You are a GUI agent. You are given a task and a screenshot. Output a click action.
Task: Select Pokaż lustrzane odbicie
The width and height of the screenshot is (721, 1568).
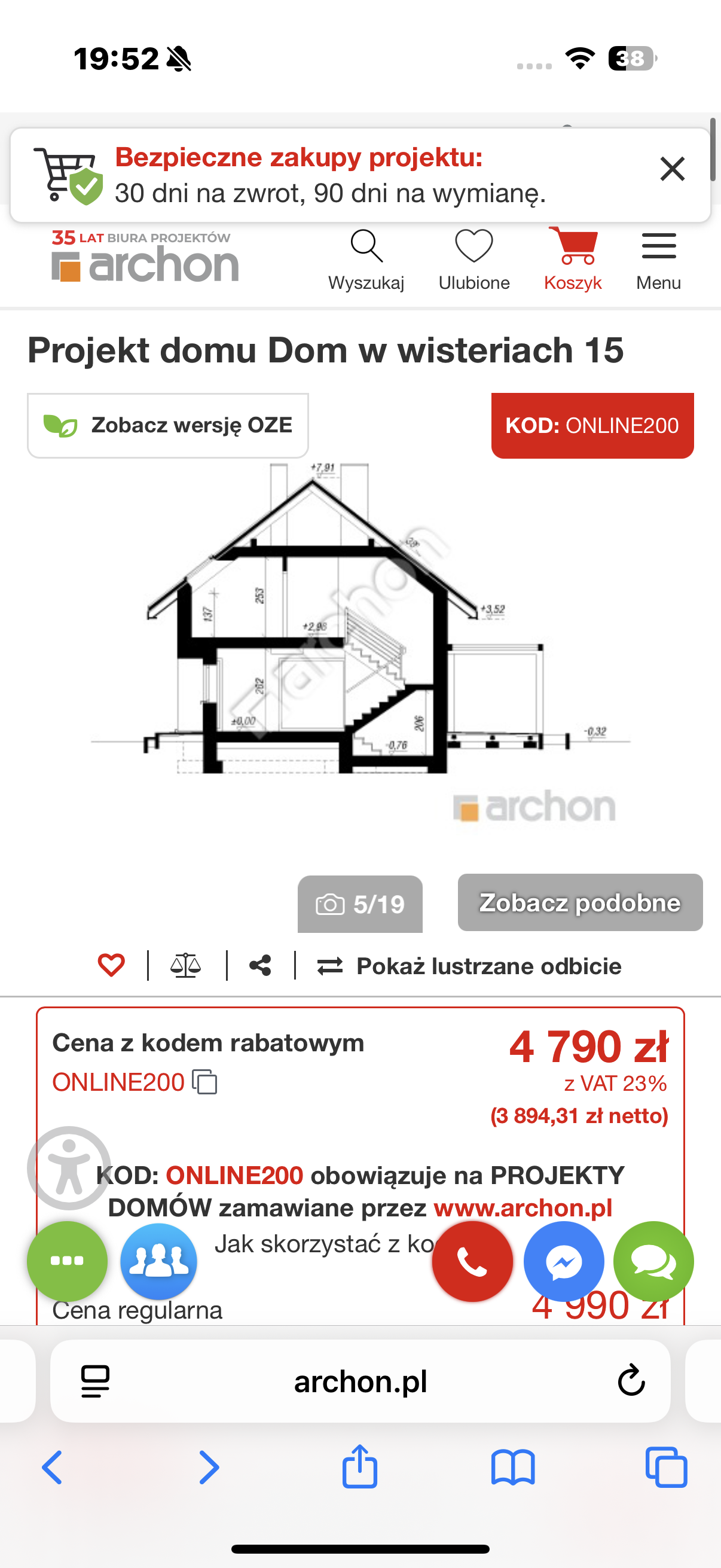pos(470,966)
